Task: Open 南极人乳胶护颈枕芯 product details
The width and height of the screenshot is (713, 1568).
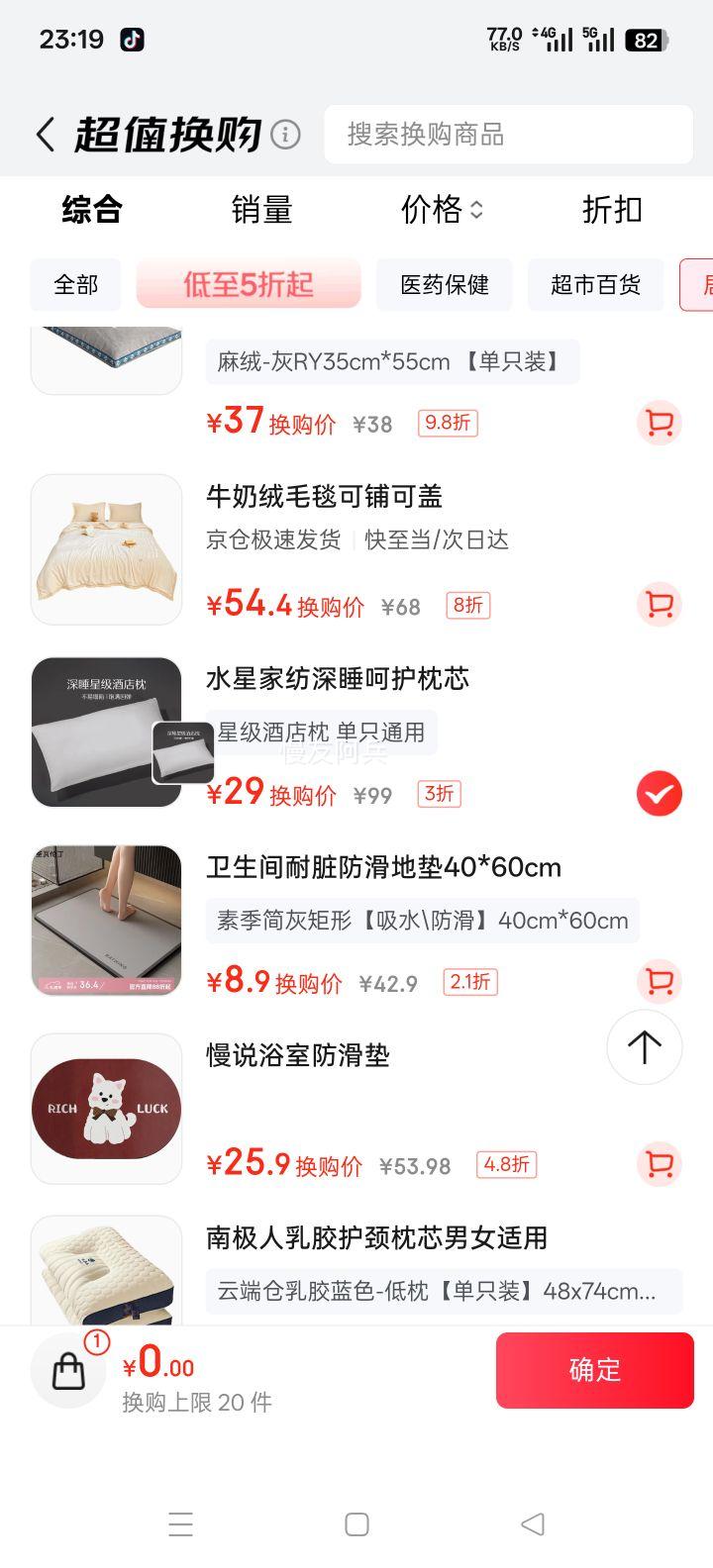Action: click(376, 1238)
